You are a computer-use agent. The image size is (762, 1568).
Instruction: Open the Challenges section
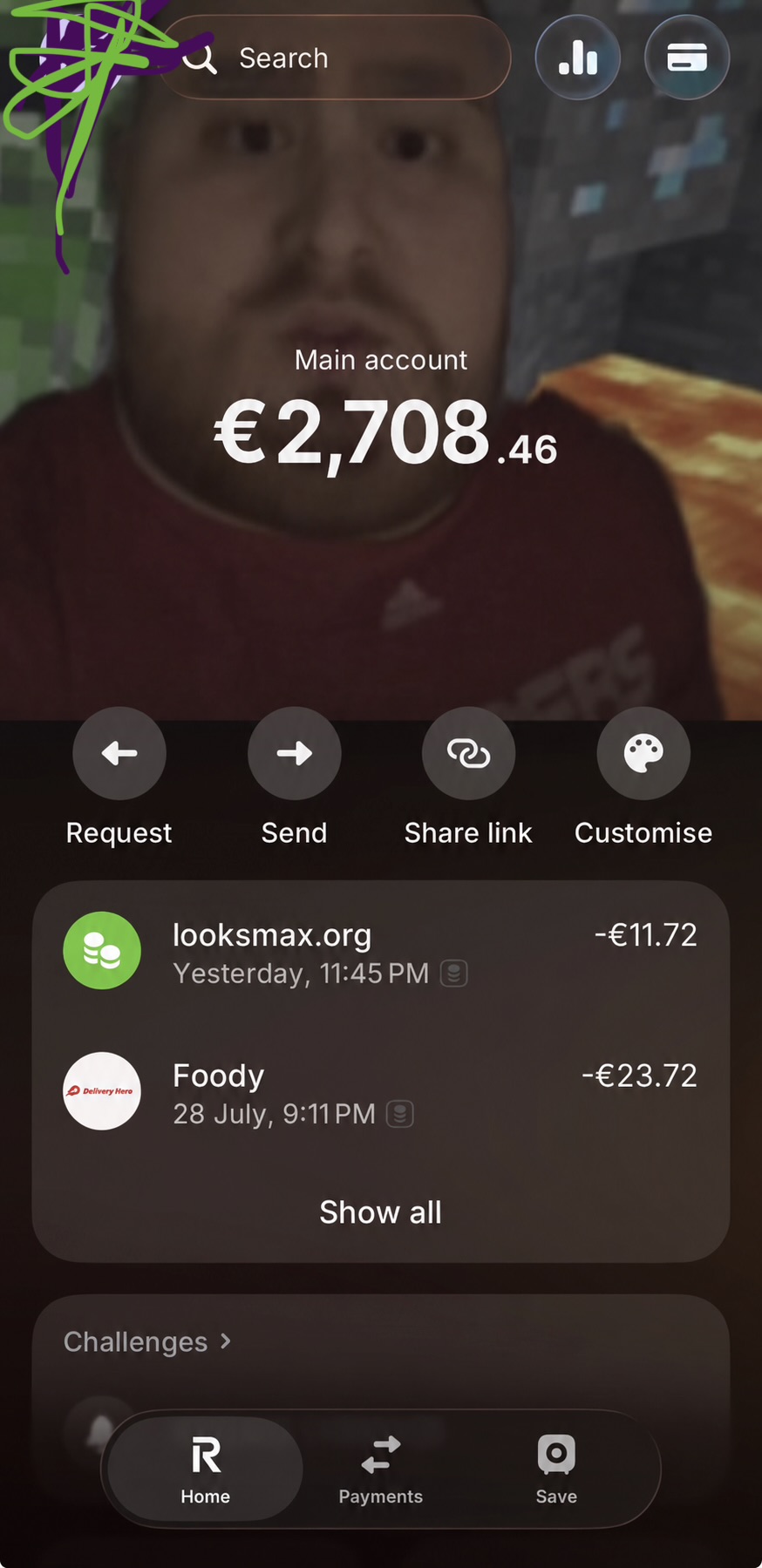[147, 1341]
